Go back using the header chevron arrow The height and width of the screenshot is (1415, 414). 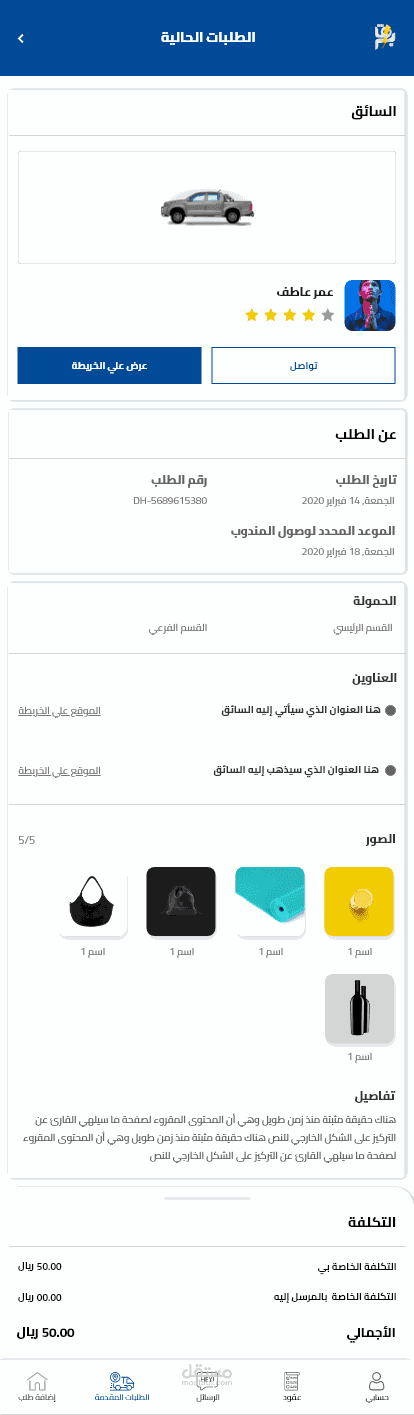[x=21, y=38]
